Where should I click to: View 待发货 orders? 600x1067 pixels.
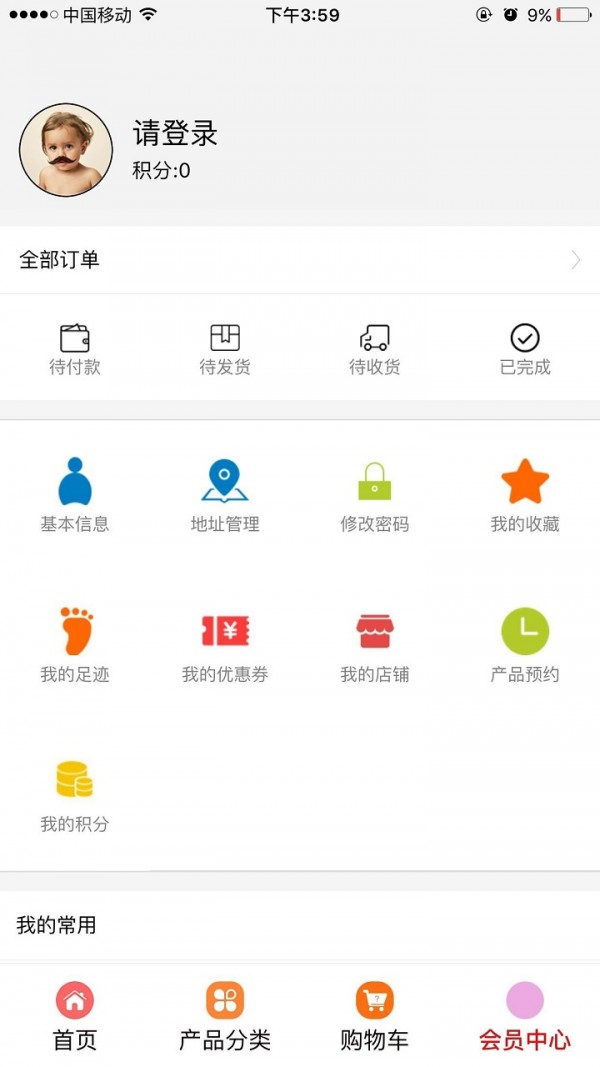pyautogui.click(x=225, y=349)
